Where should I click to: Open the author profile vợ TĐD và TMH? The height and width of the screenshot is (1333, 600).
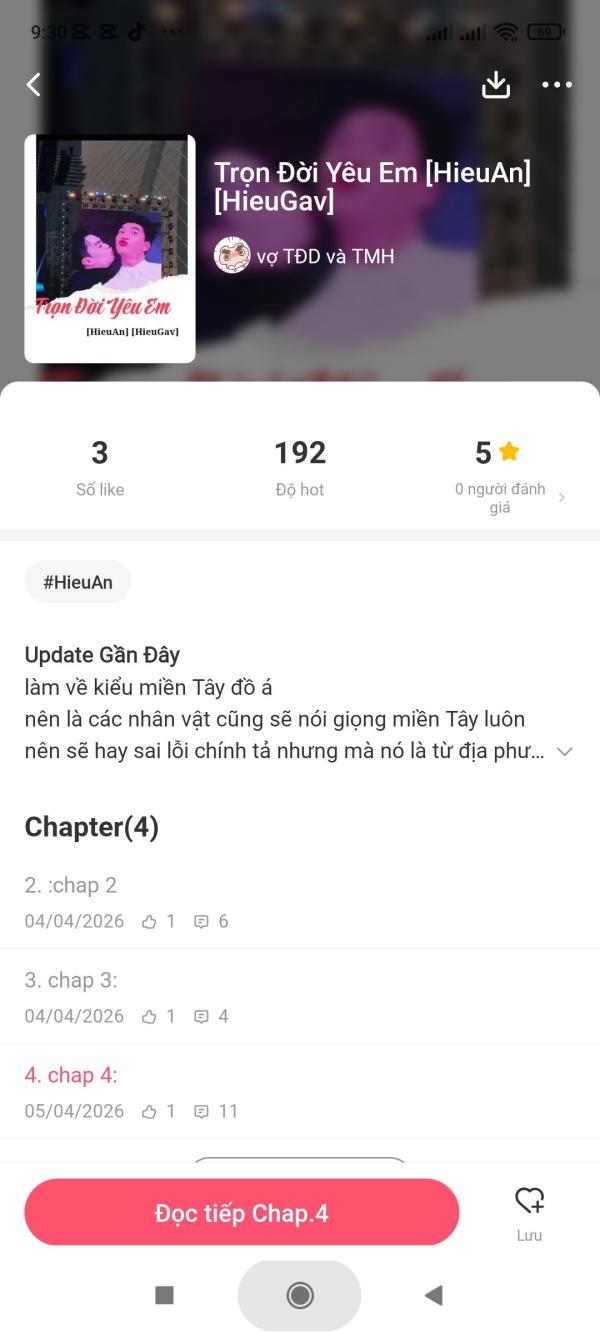coord(304,256)
